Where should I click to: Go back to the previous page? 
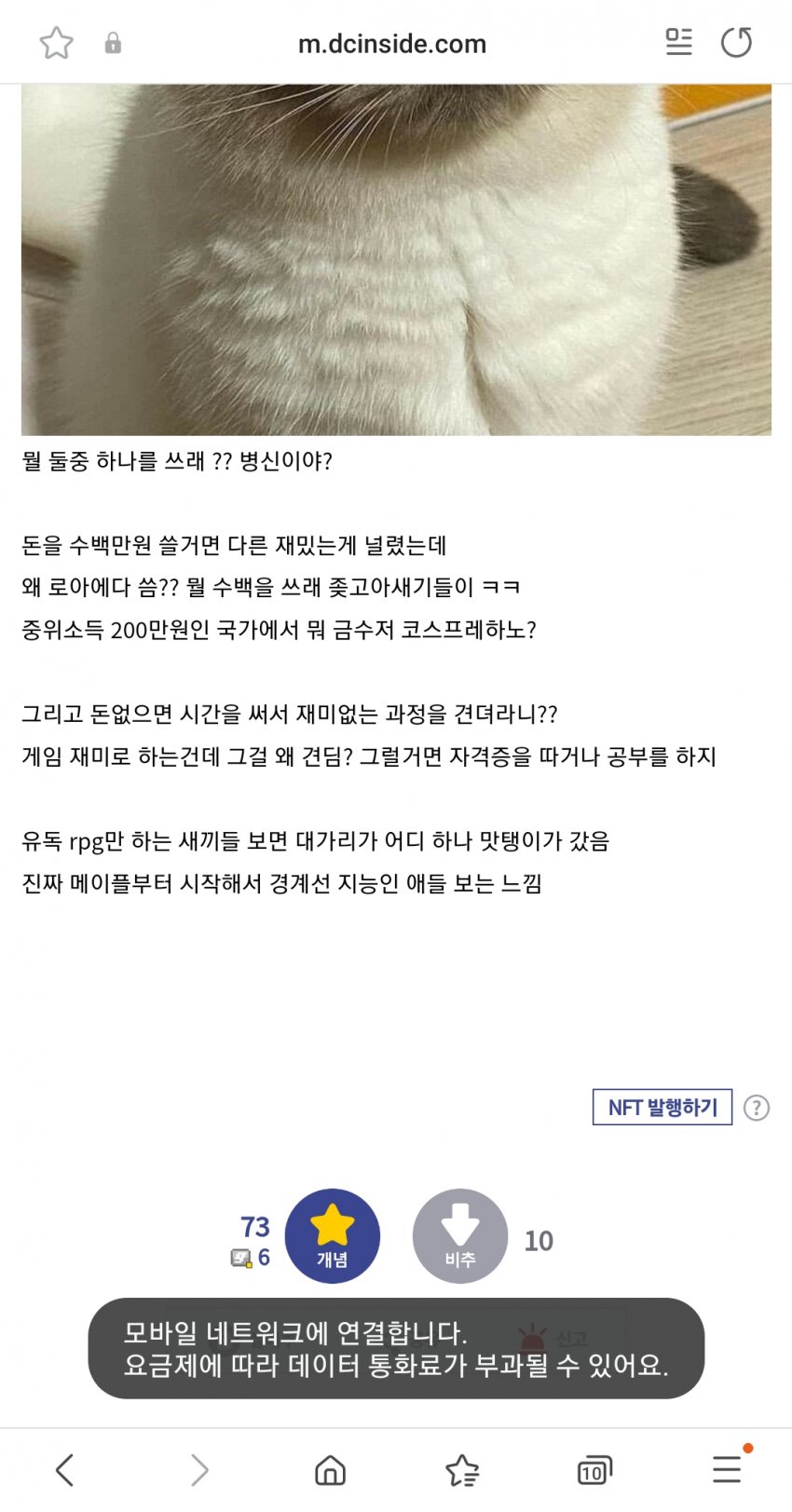(64, 1470)
